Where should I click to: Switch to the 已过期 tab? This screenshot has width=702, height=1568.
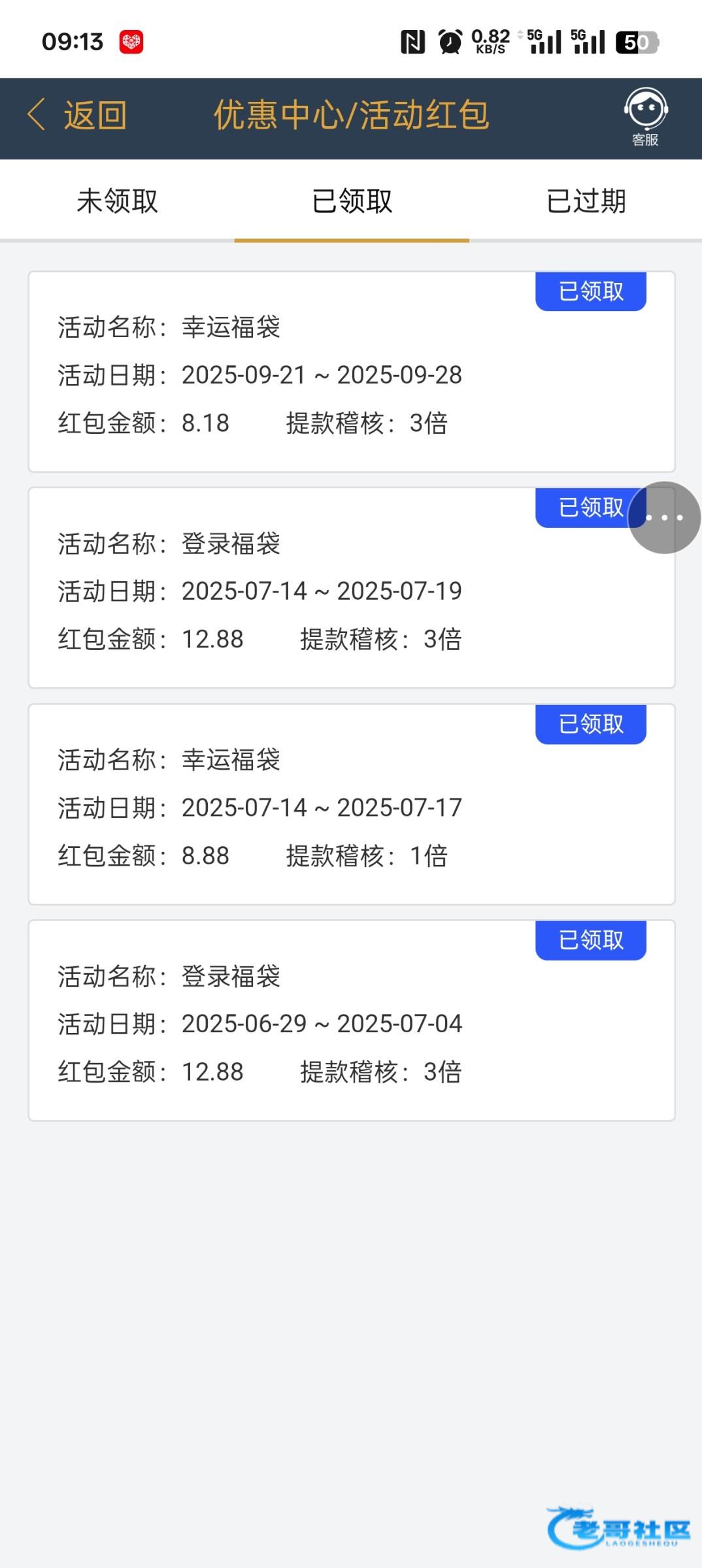pyautogui.click(x=586, y=201)
